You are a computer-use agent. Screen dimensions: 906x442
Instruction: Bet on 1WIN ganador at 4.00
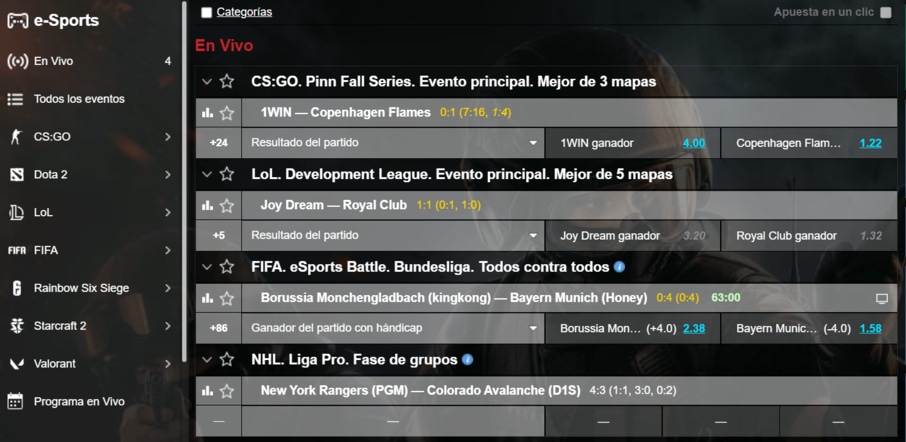coord(693,143)
